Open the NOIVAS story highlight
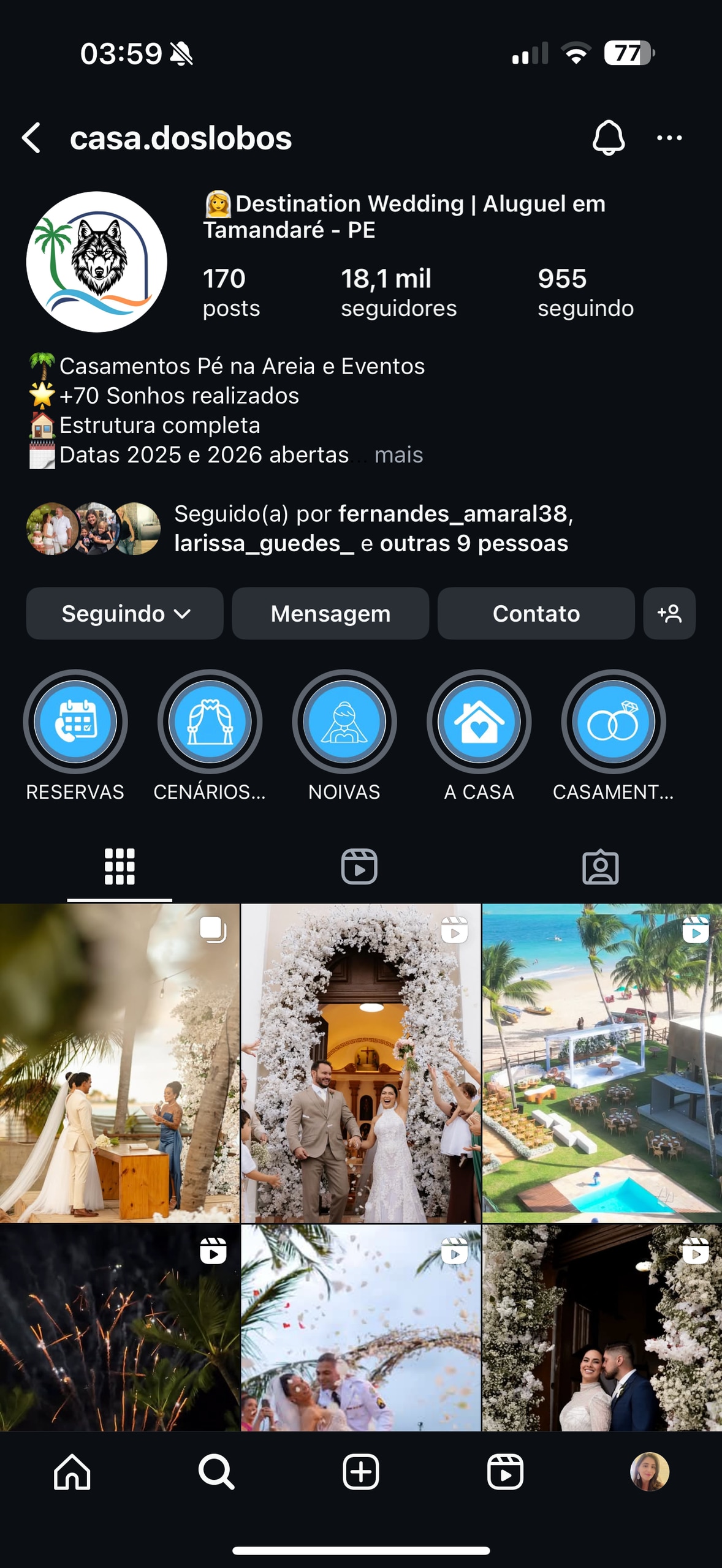 (x=344, y=722)
